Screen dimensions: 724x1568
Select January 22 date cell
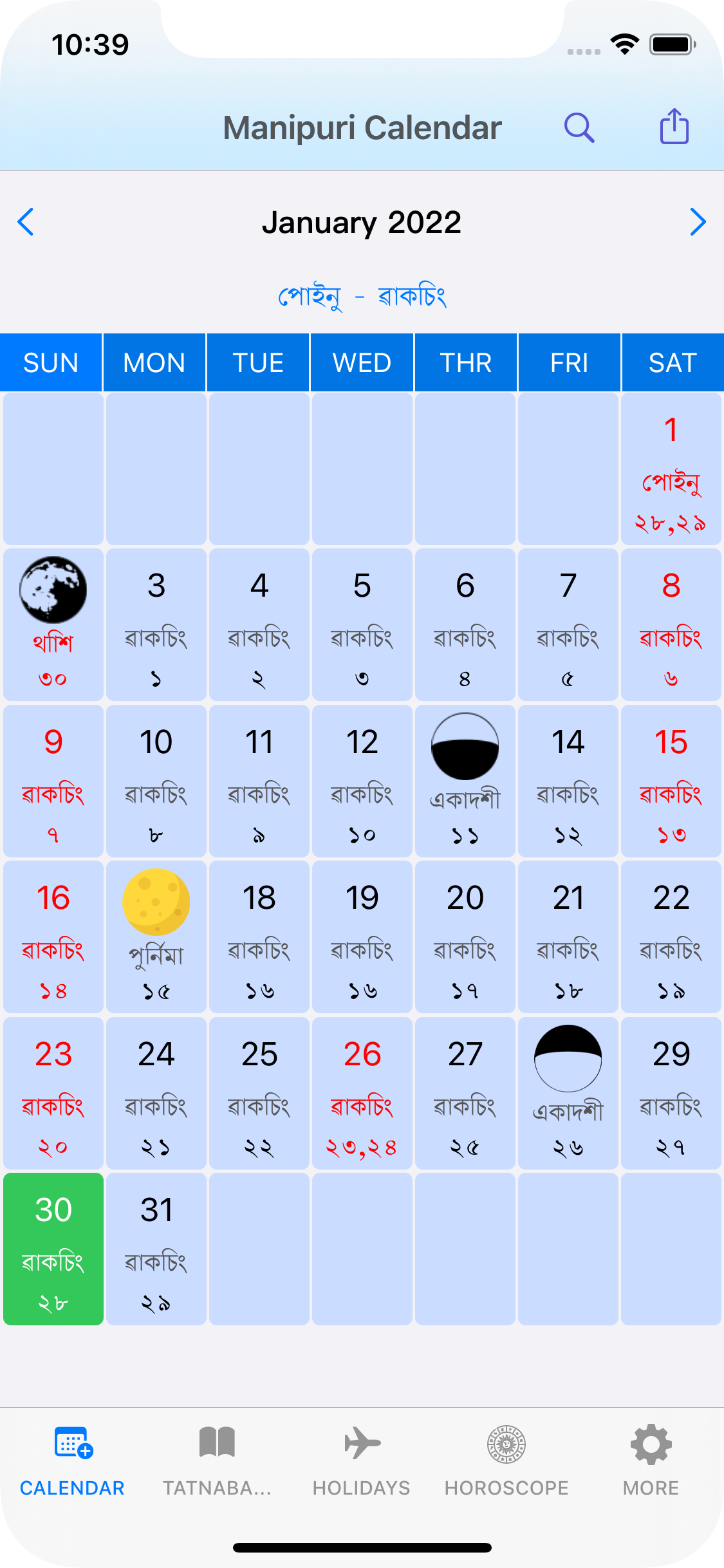(x=671, y=937)
